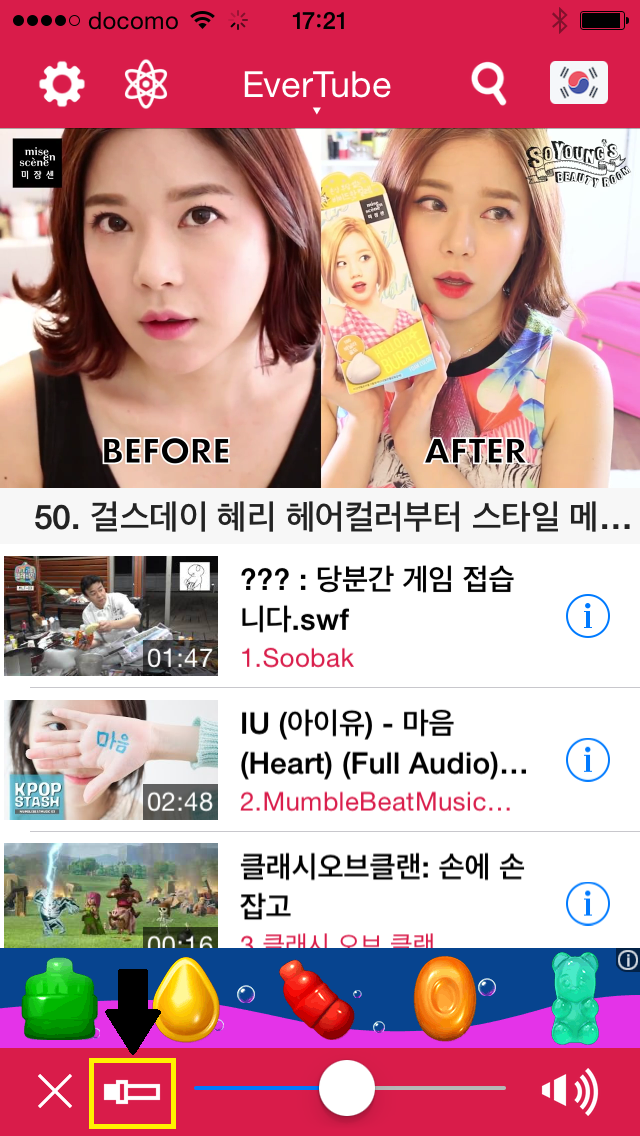Play the BEFORE/AFTER hair color video

pos(320,308)
